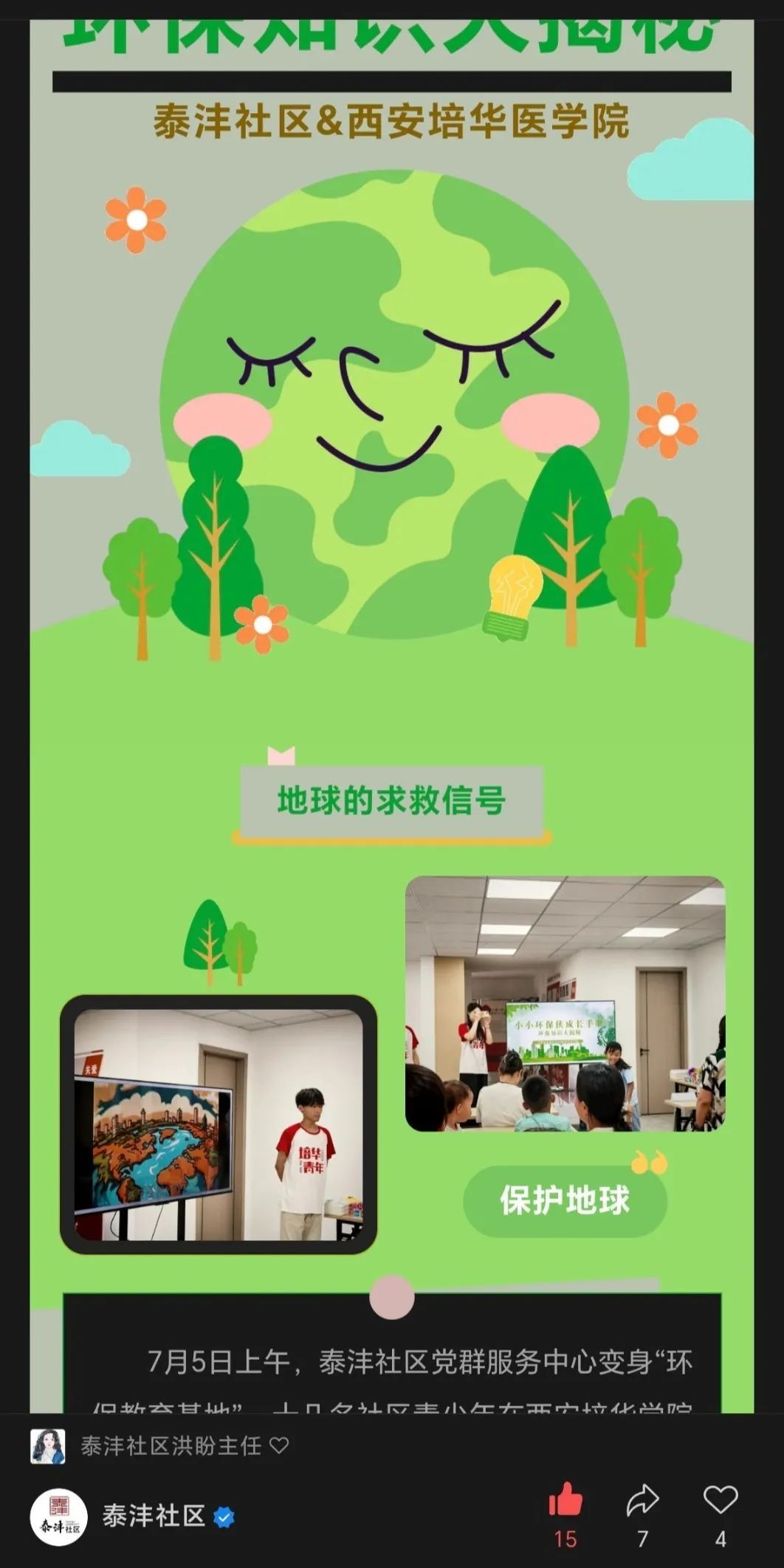Share this article via arrow icon

[x=642, y=1501]
